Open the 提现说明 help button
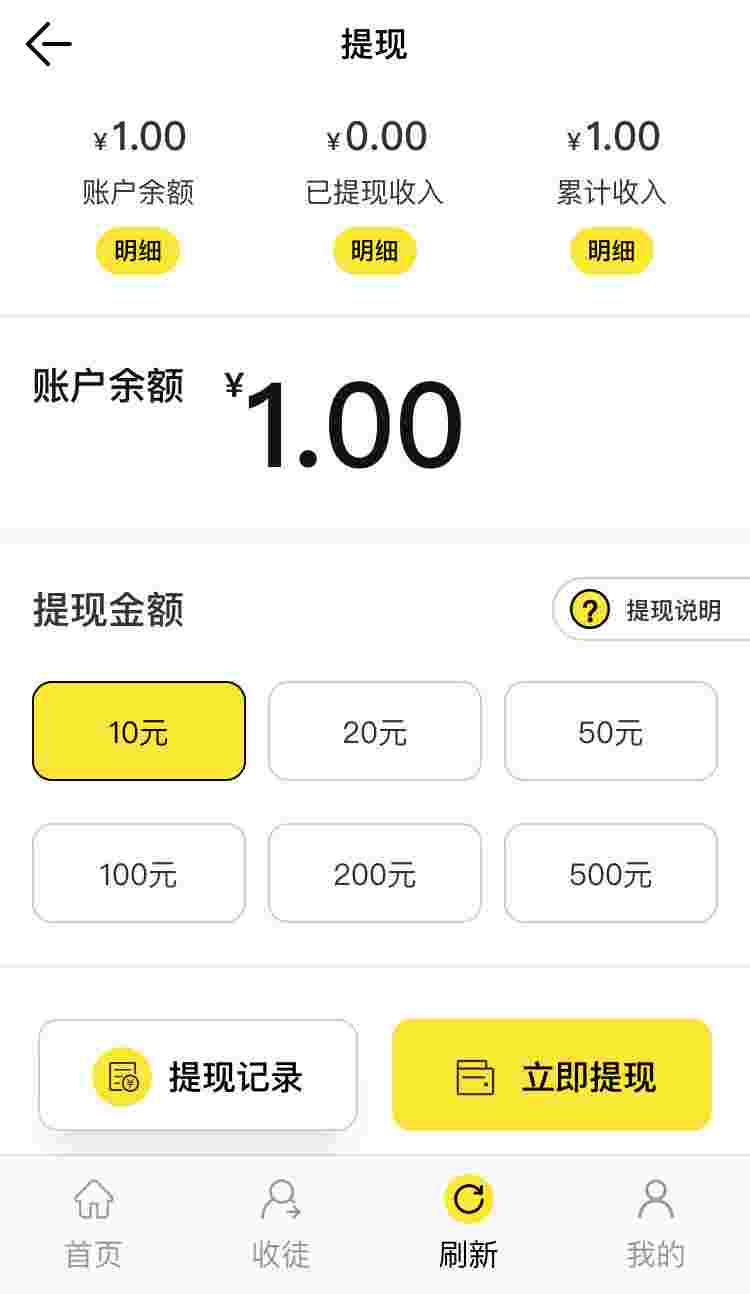The width and height of the screenshot is (750, 1294). coord(651,609)
